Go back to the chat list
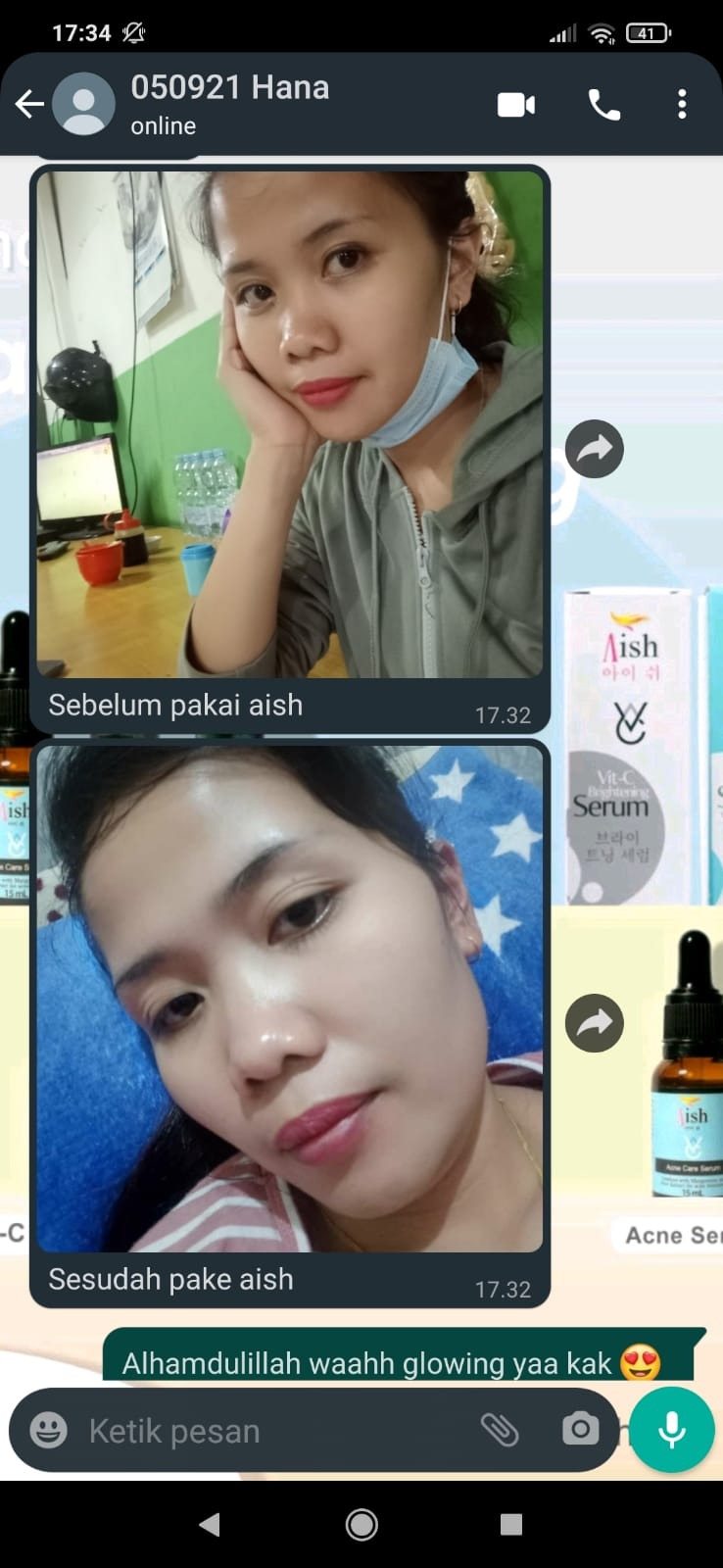 (x=29, y=104)
